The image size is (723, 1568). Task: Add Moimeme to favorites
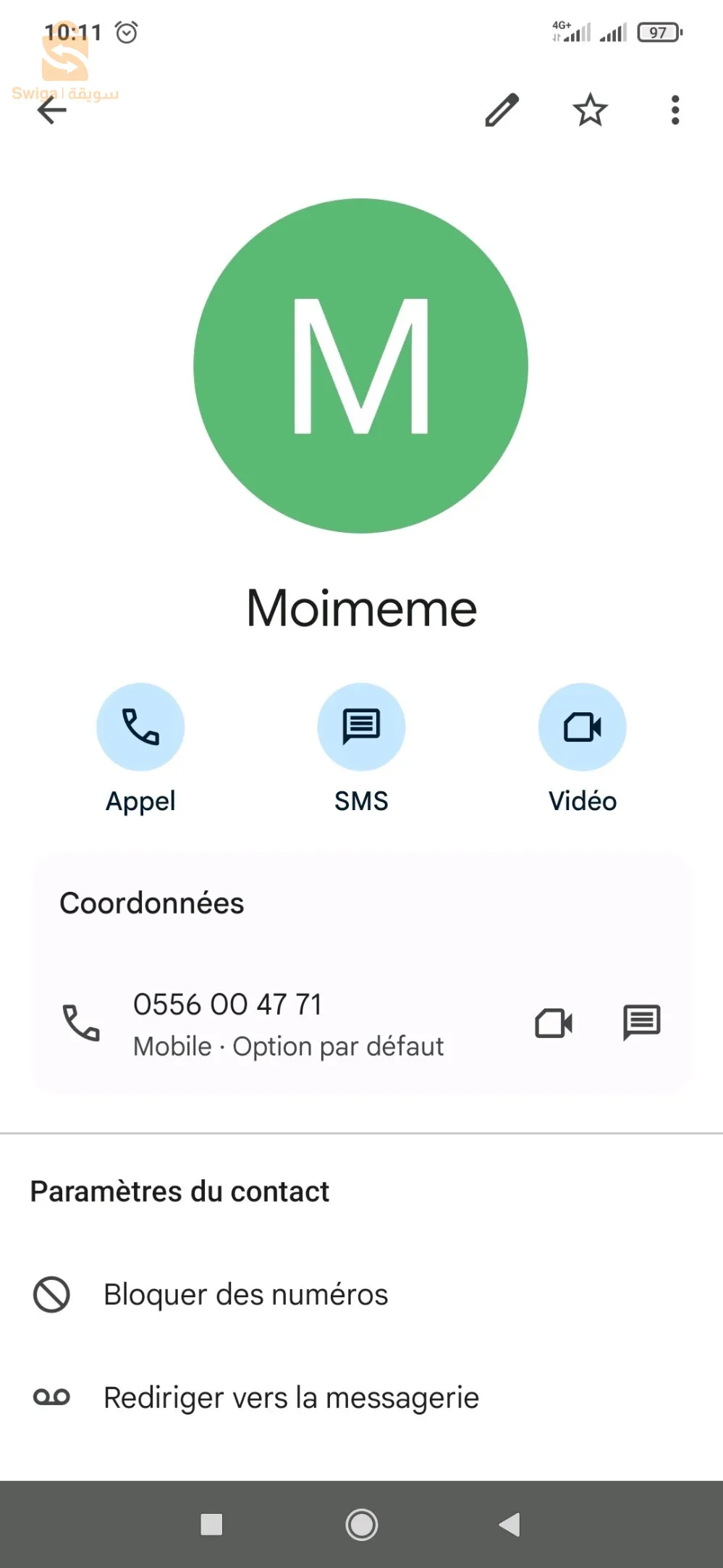tap(590, 110)
